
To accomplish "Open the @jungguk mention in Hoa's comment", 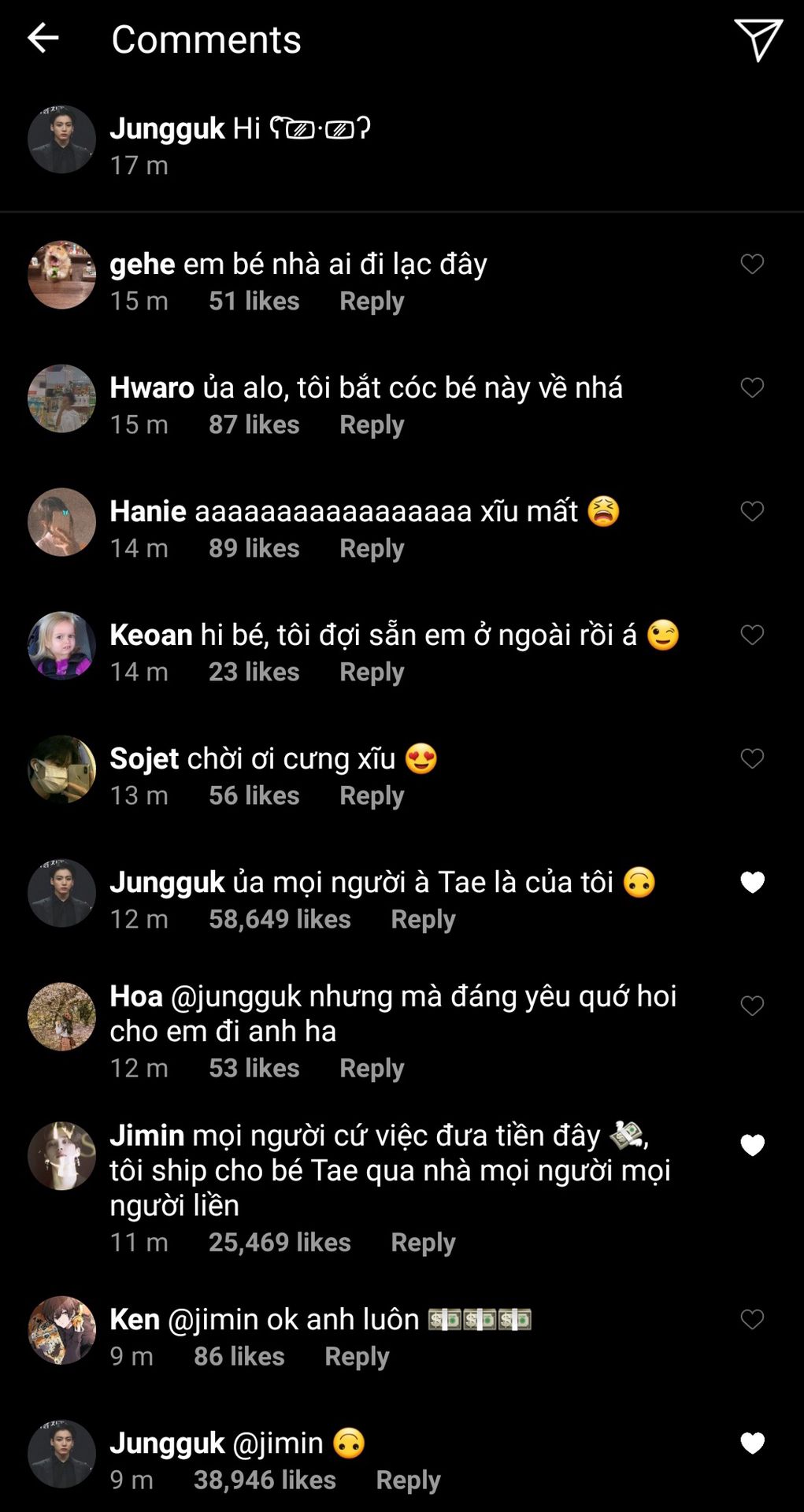I will [235, 996].
